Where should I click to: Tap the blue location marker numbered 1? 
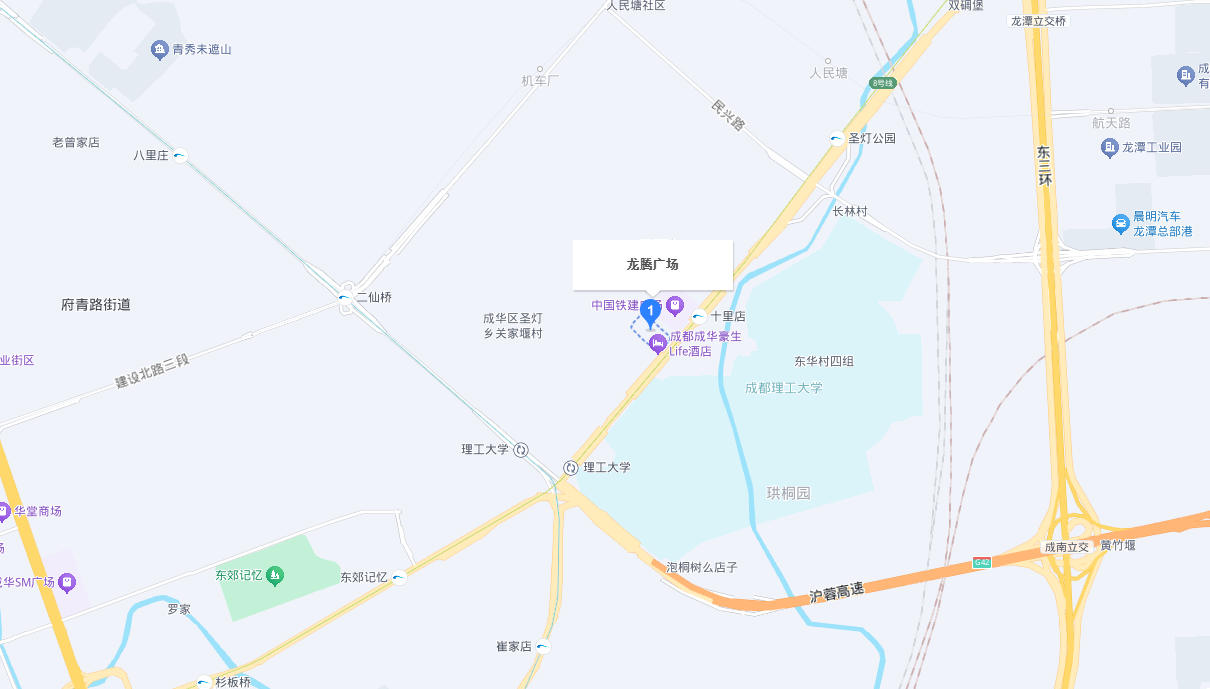pos(650,312)
